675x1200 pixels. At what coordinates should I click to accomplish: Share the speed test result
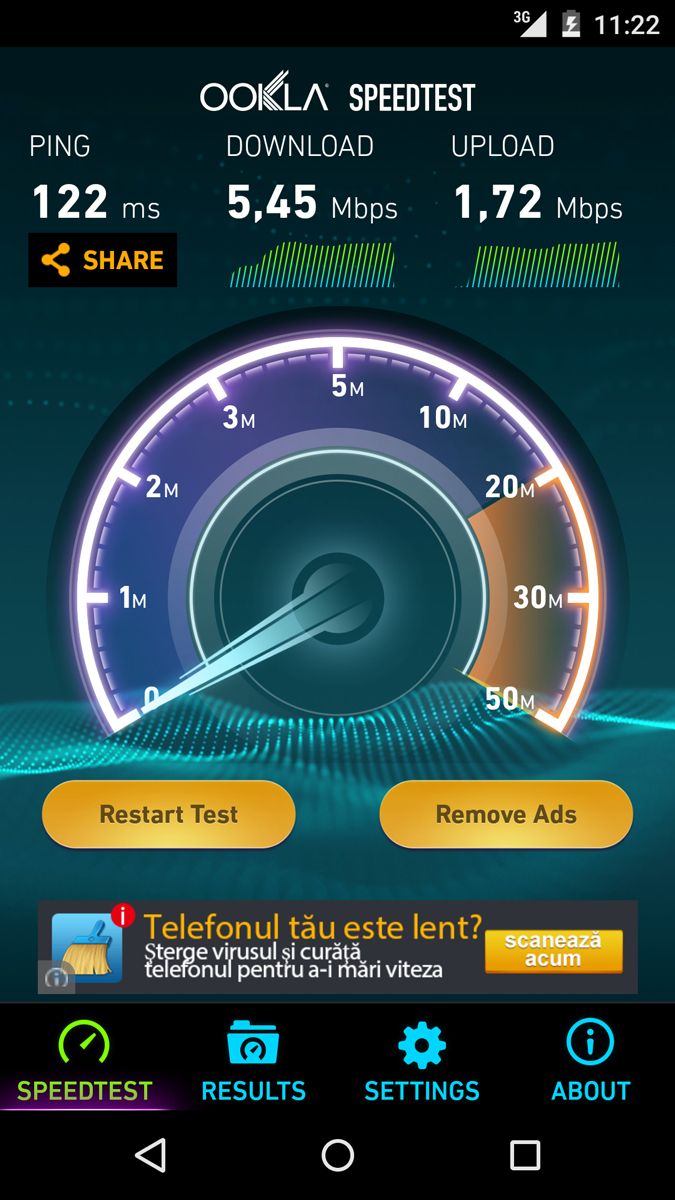(x=102, y=260)
